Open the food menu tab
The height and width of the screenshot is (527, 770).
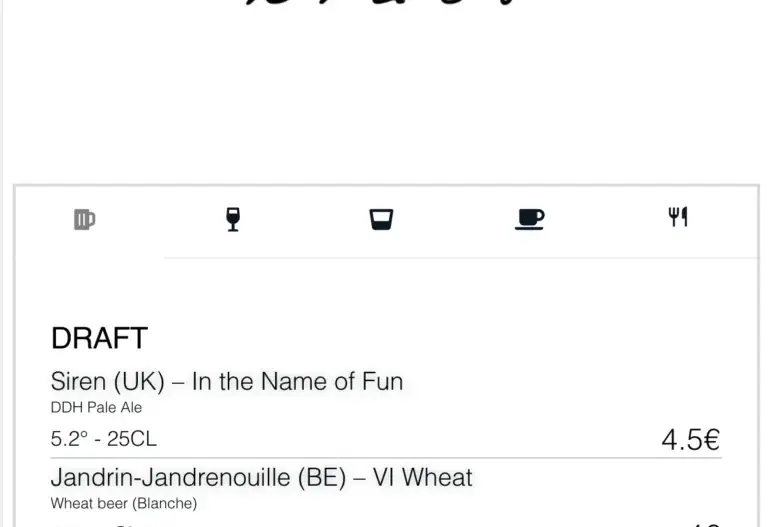point(678,217)
